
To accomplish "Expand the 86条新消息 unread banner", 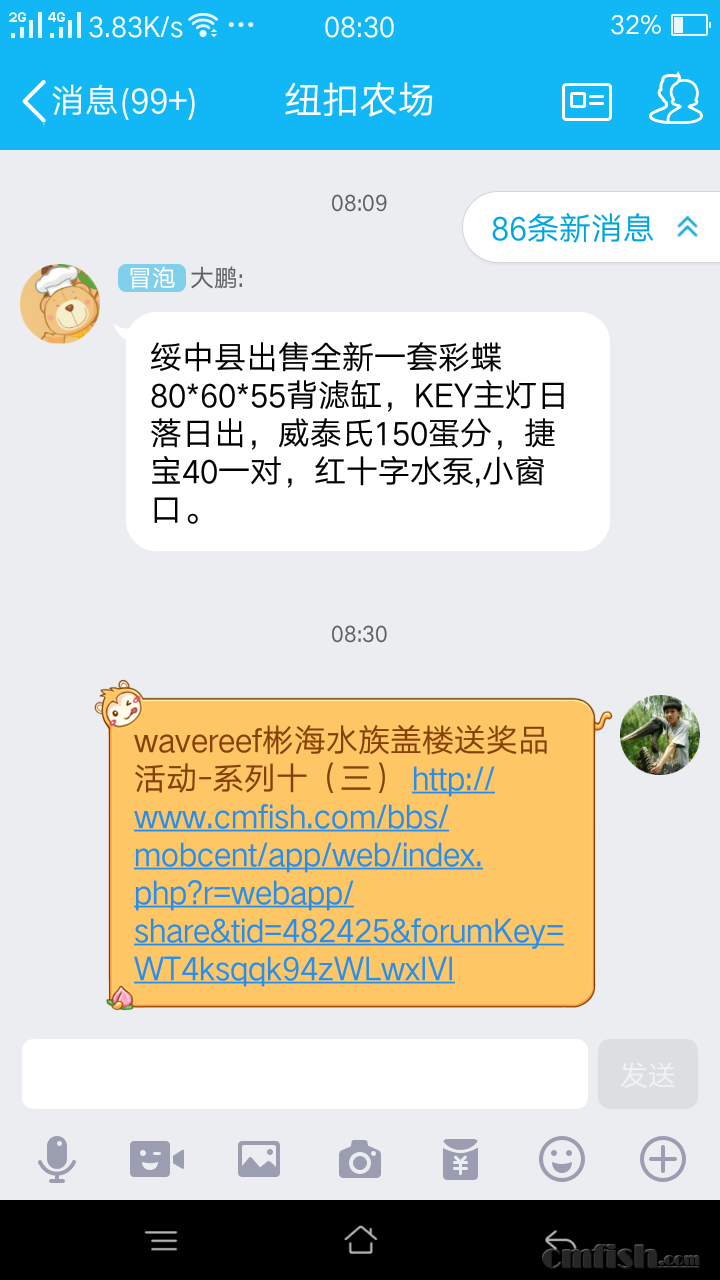I will 575,228.
